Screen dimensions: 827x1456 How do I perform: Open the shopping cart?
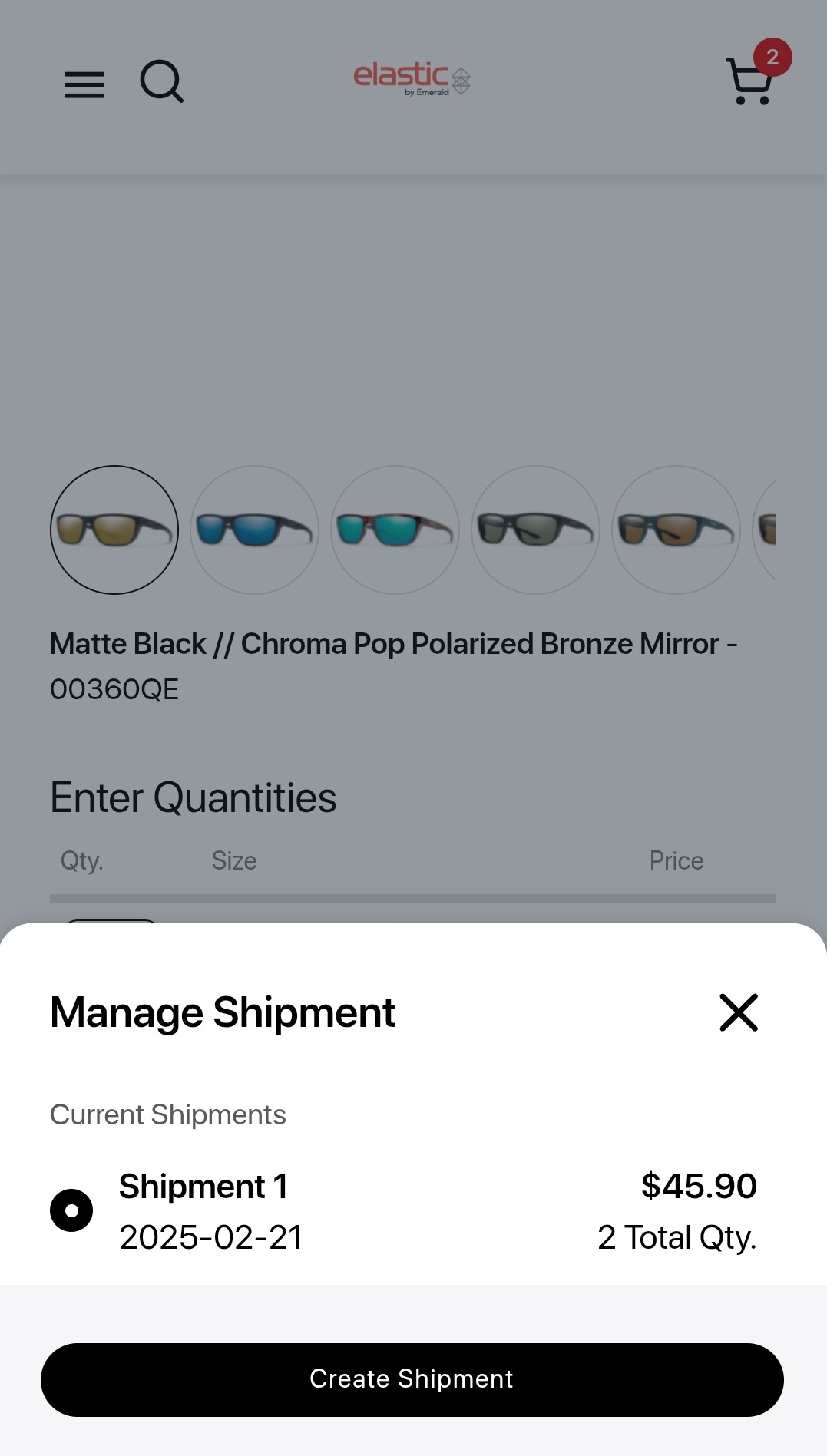click(x=750, y=81)
